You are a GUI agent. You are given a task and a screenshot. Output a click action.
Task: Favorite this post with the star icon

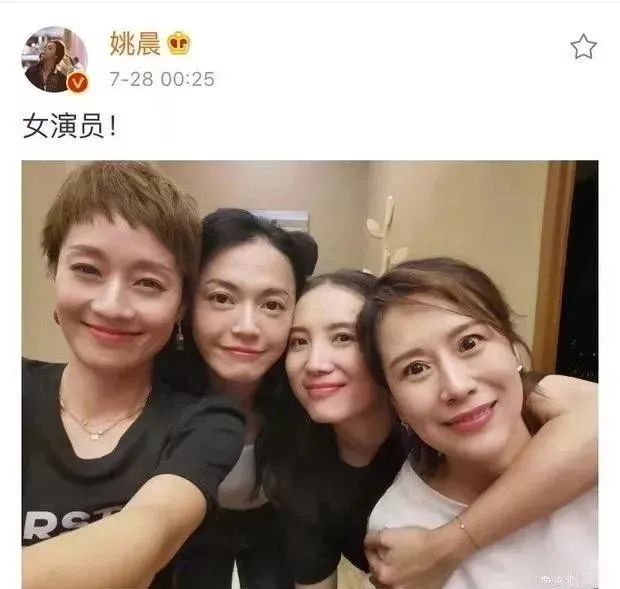pos(583,46)
